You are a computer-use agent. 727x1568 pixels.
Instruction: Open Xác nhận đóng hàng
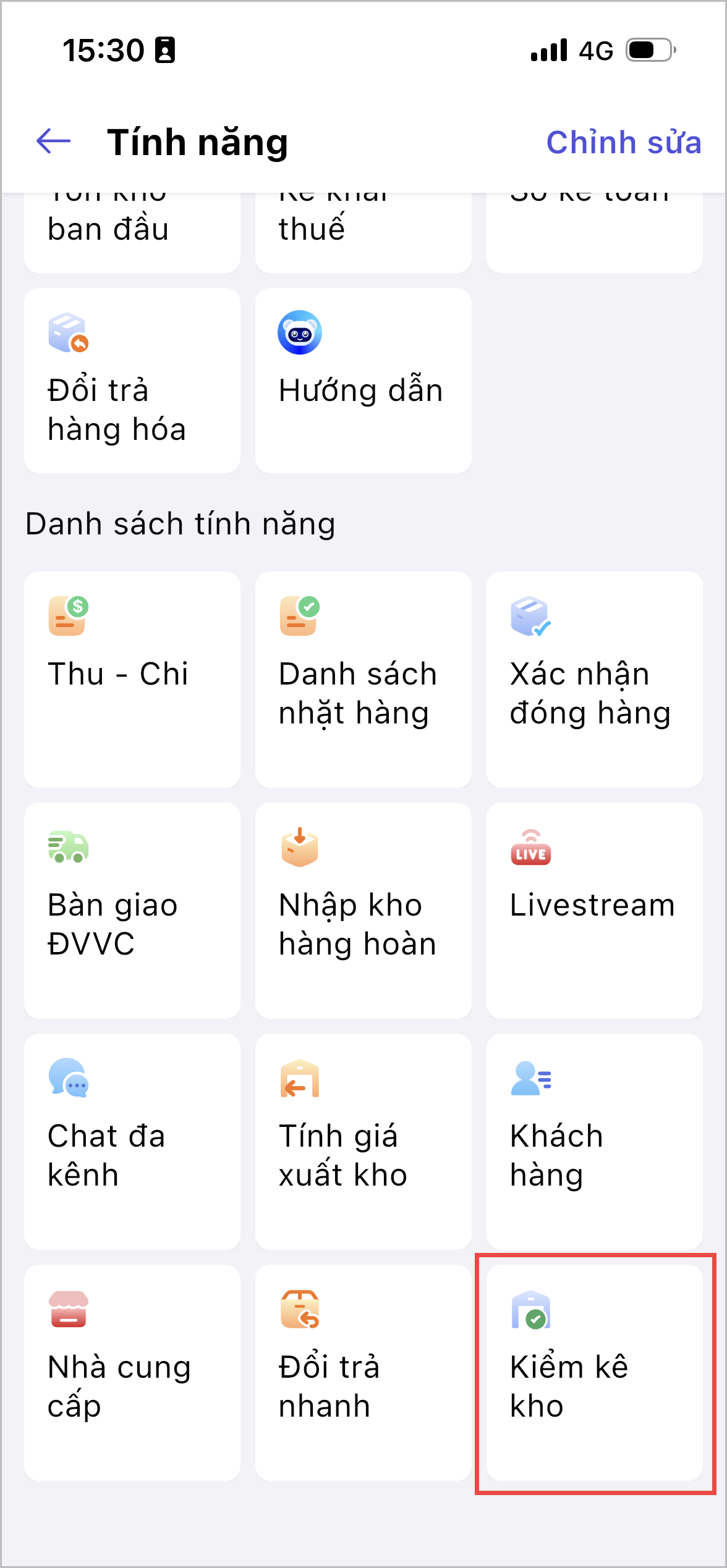pos(594,678)
